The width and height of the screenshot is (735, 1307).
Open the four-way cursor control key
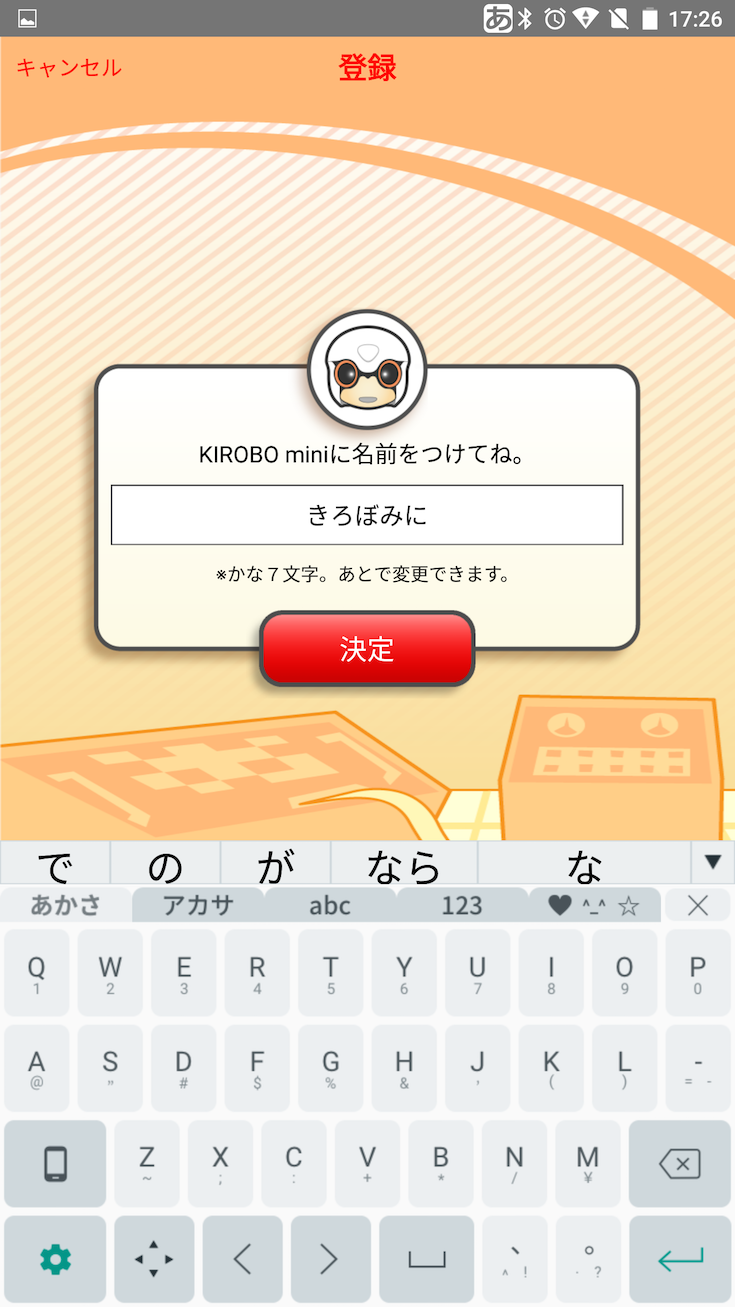tap(154, 1259)
